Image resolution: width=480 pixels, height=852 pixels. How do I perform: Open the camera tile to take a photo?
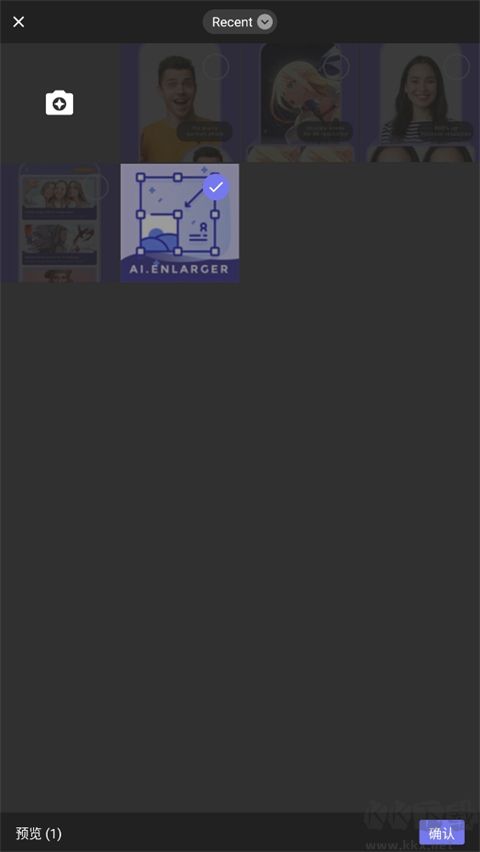(59, 103)
